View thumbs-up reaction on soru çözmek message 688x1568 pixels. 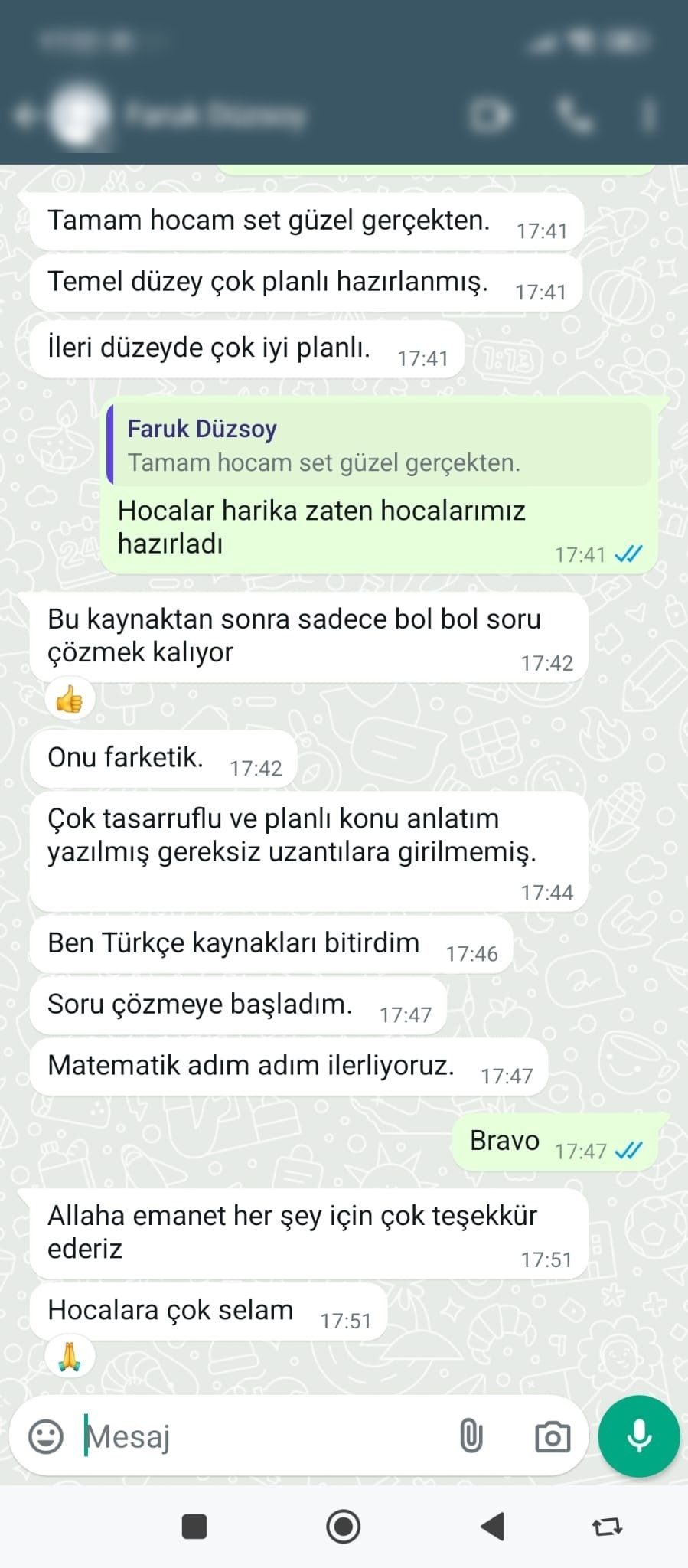70,699
